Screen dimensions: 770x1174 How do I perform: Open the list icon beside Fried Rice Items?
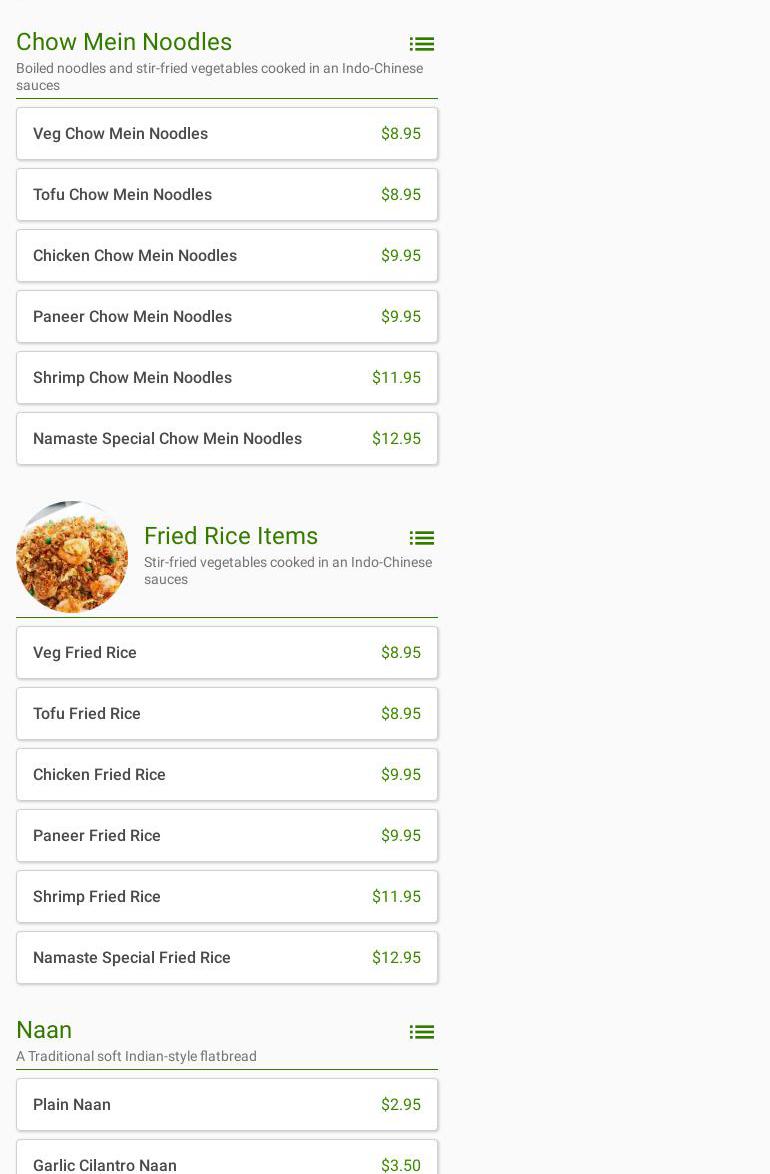421,538
